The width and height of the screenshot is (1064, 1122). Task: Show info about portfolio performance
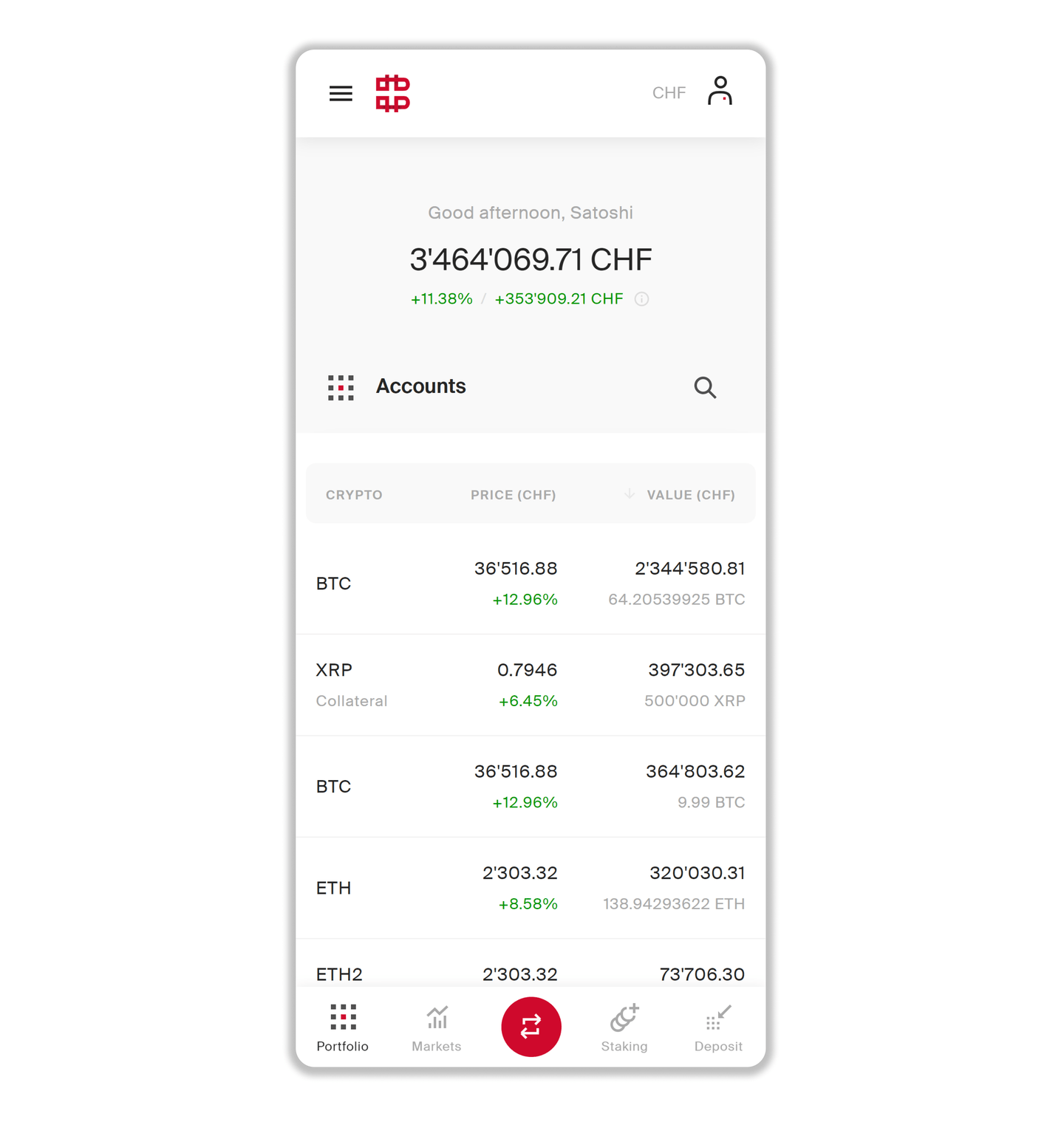[x=641, y=299]
